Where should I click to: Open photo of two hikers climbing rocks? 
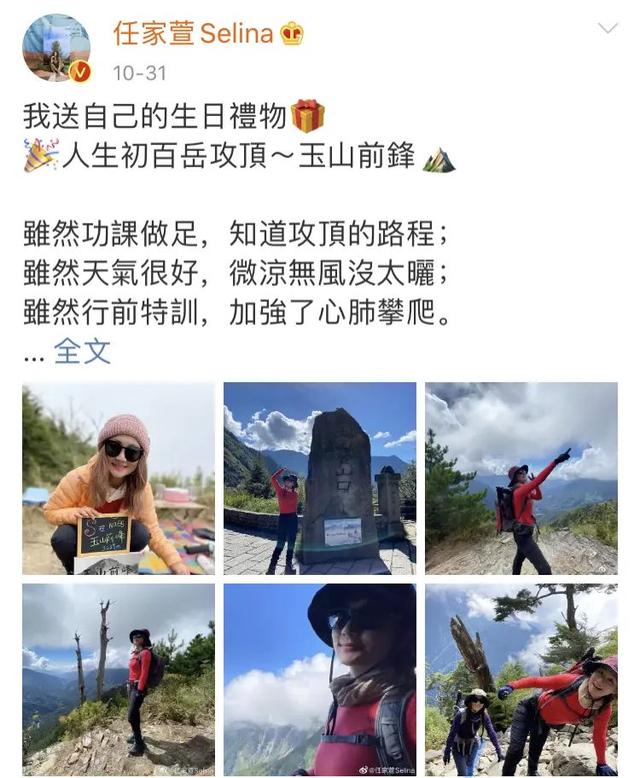click(521, 680)
